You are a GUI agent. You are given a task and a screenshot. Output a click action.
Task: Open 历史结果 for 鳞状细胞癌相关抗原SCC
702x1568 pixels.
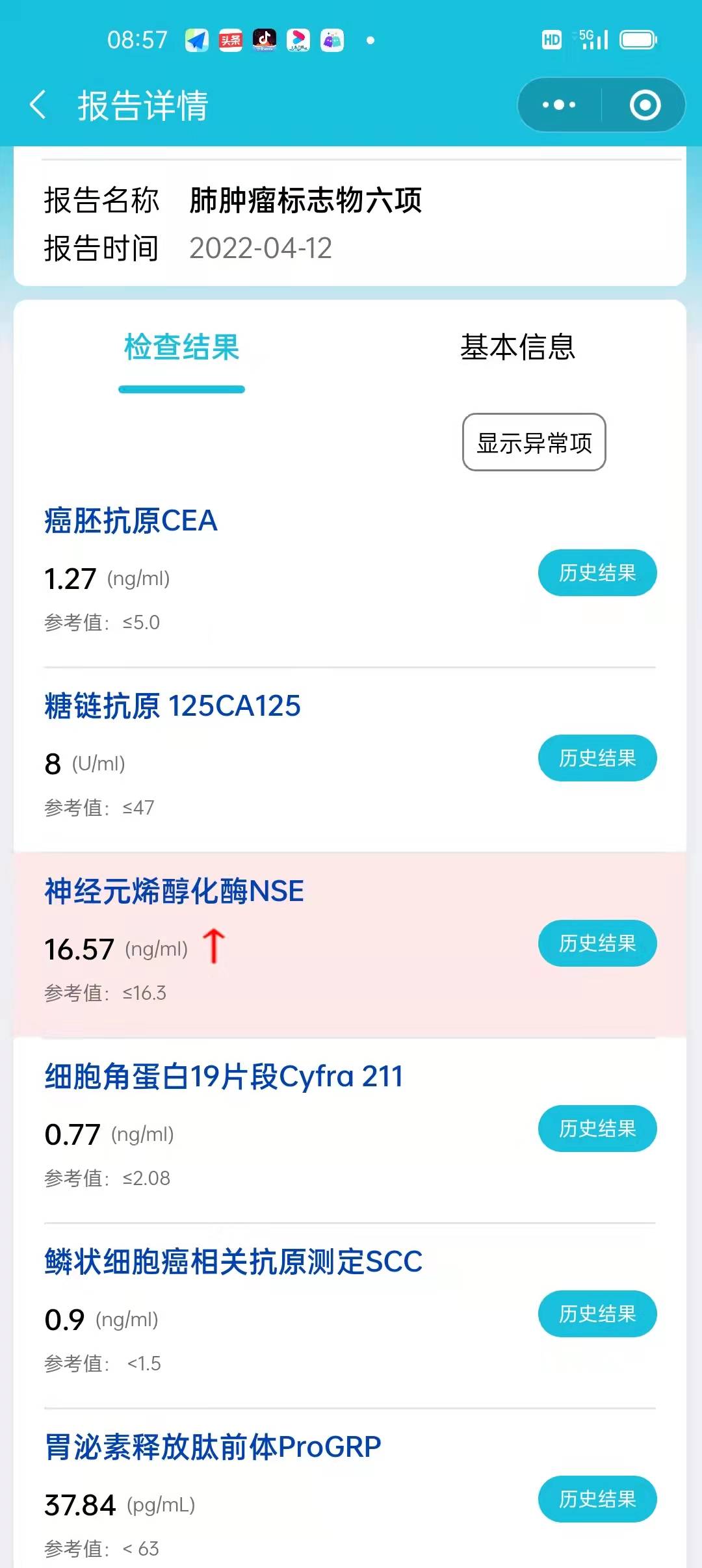(597, 1313)
